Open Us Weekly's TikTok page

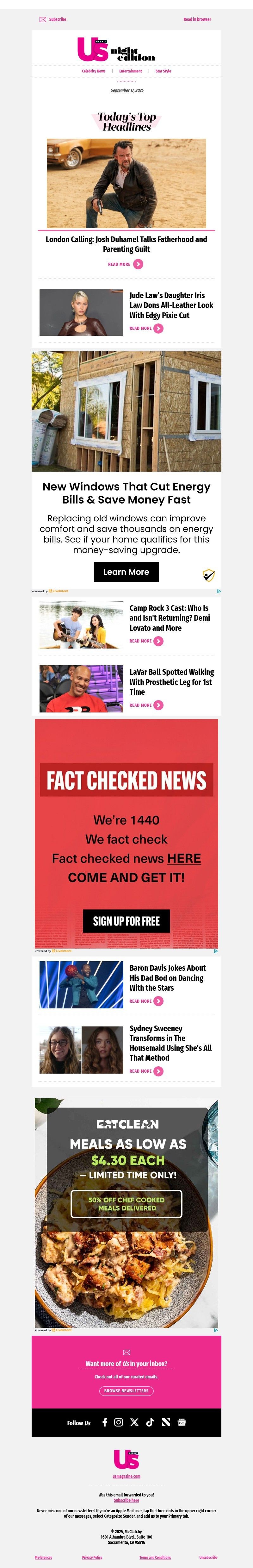click(x=150, y=1422)
